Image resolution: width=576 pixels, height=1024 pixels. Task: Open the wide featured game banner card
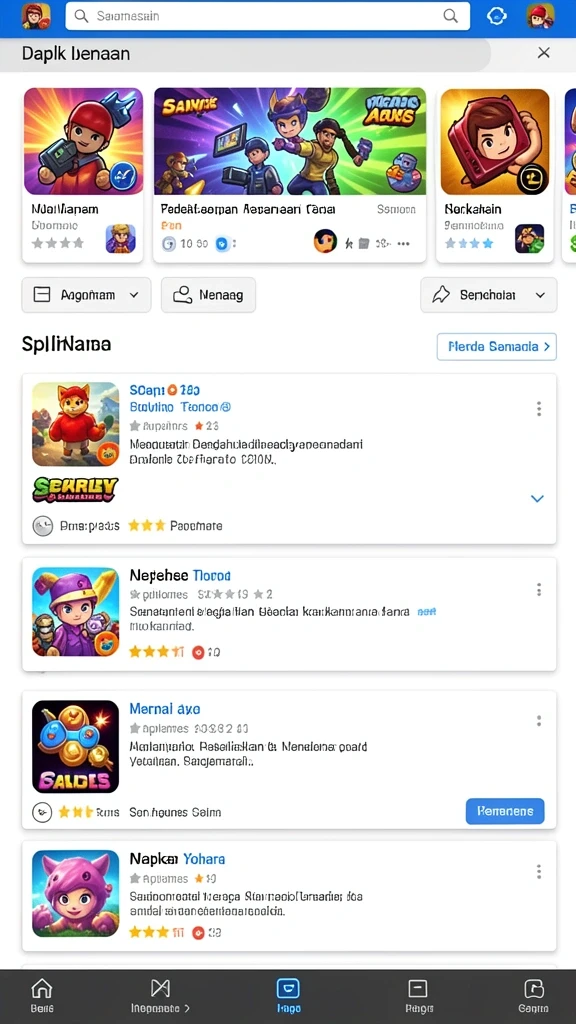point(289,175)
